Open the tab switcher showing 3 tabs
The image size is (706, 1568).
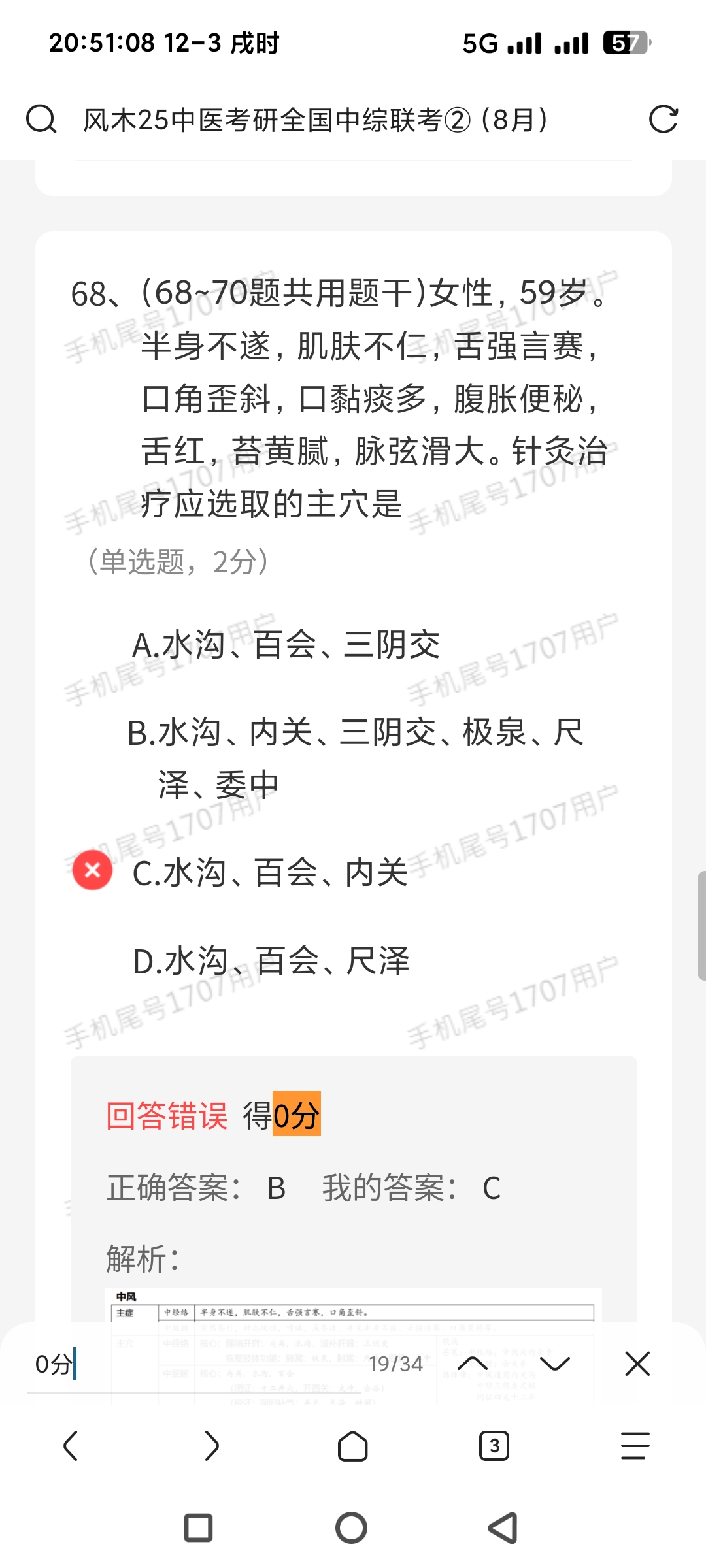494,1445
